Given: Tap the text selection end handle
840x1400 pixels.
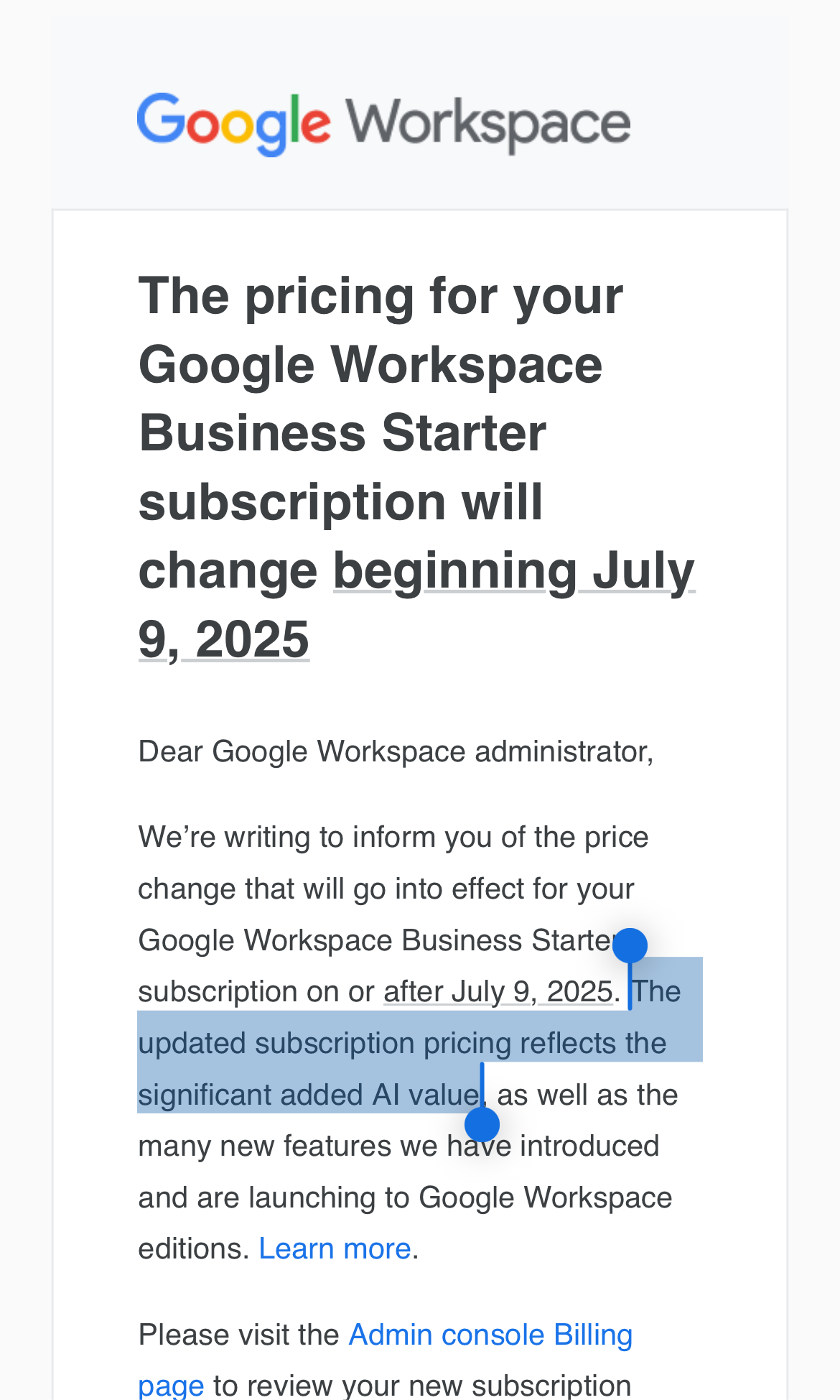Looking at the screenshot, I should point(482,1125).
